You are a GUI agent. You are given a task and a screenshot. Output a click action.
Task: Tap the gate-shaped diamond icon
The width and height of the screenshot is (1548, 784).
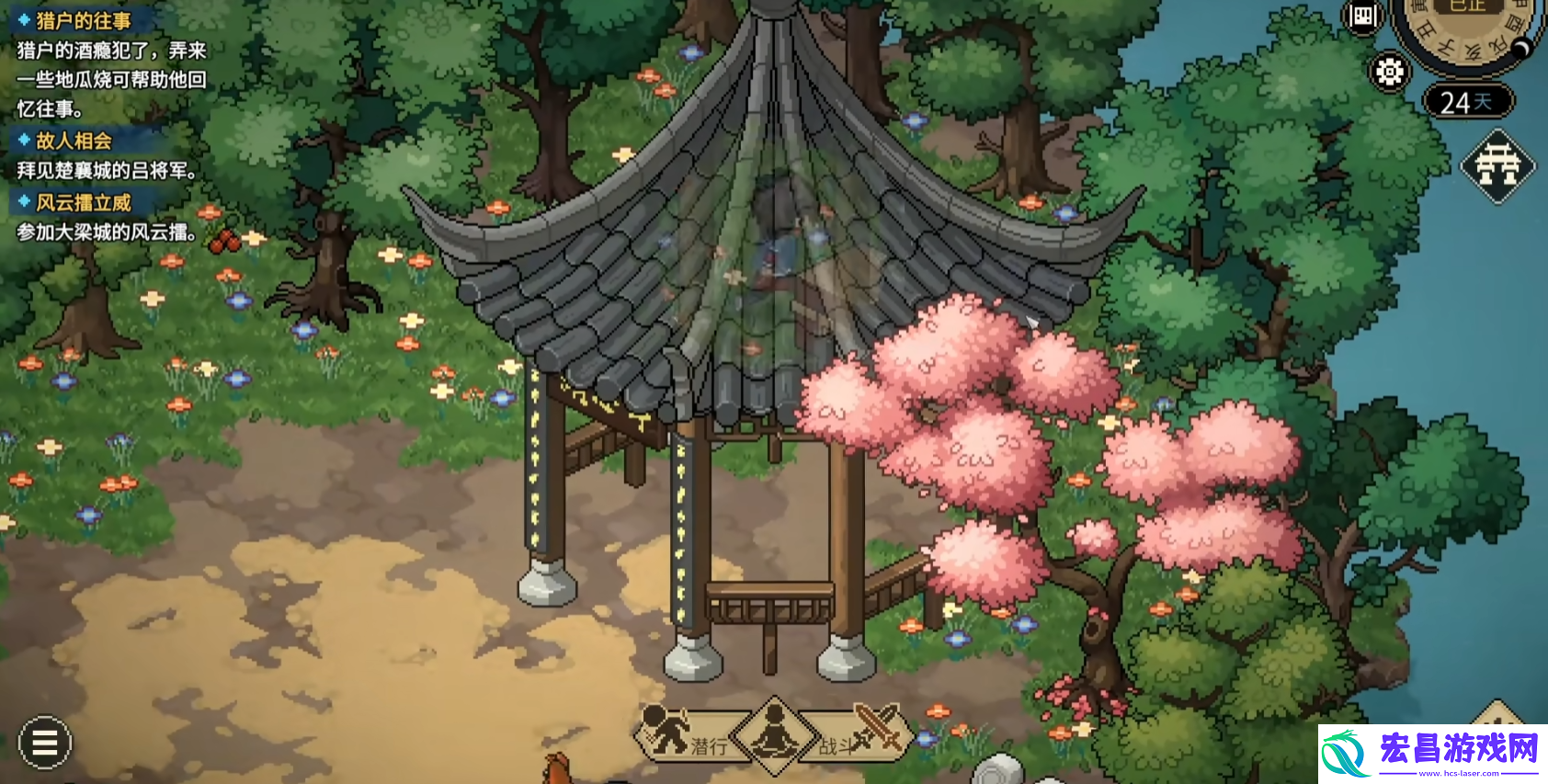tap(1497, 166)
